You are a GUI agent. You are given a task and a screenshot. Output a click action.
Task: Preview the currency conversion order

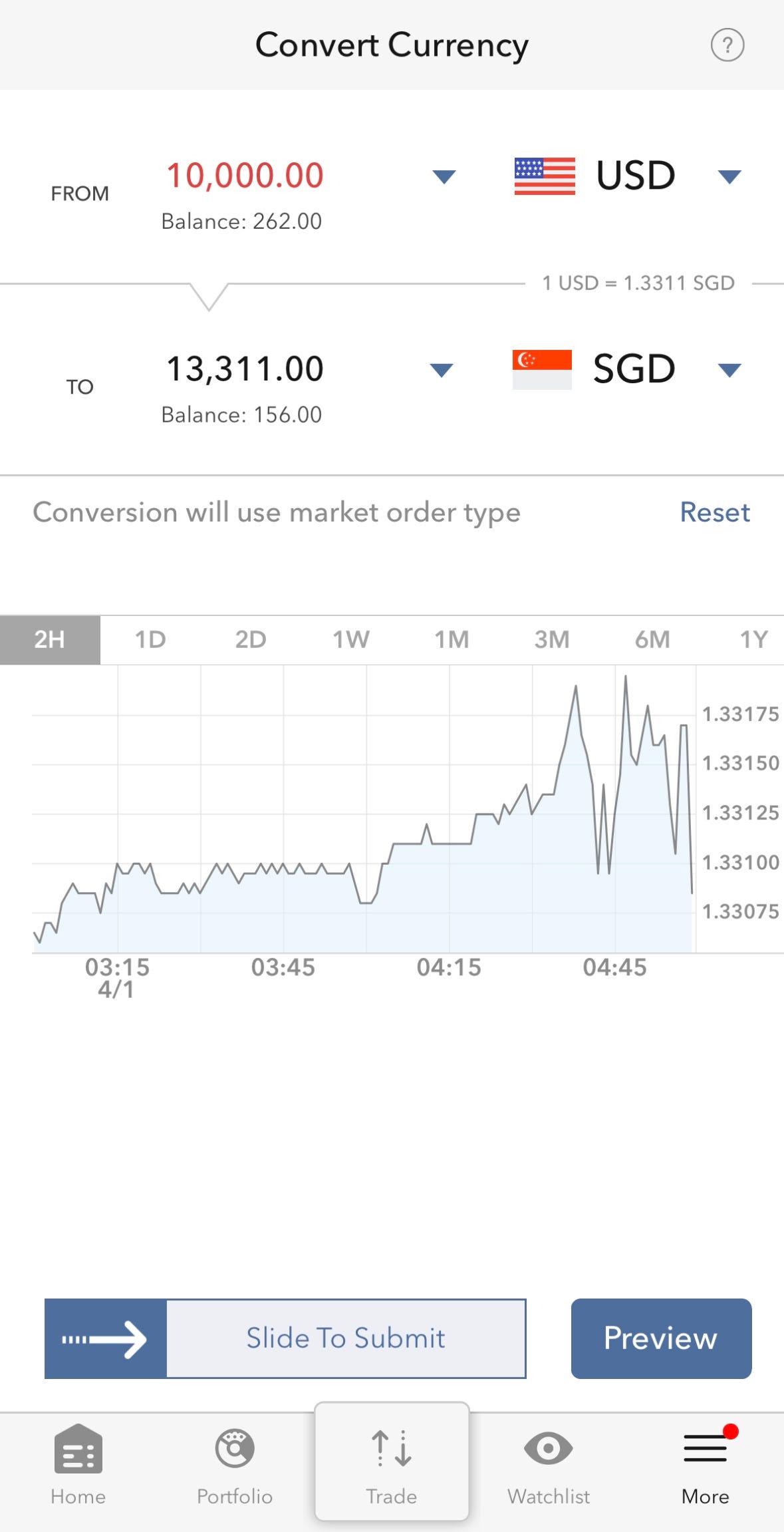[661, 1338]
